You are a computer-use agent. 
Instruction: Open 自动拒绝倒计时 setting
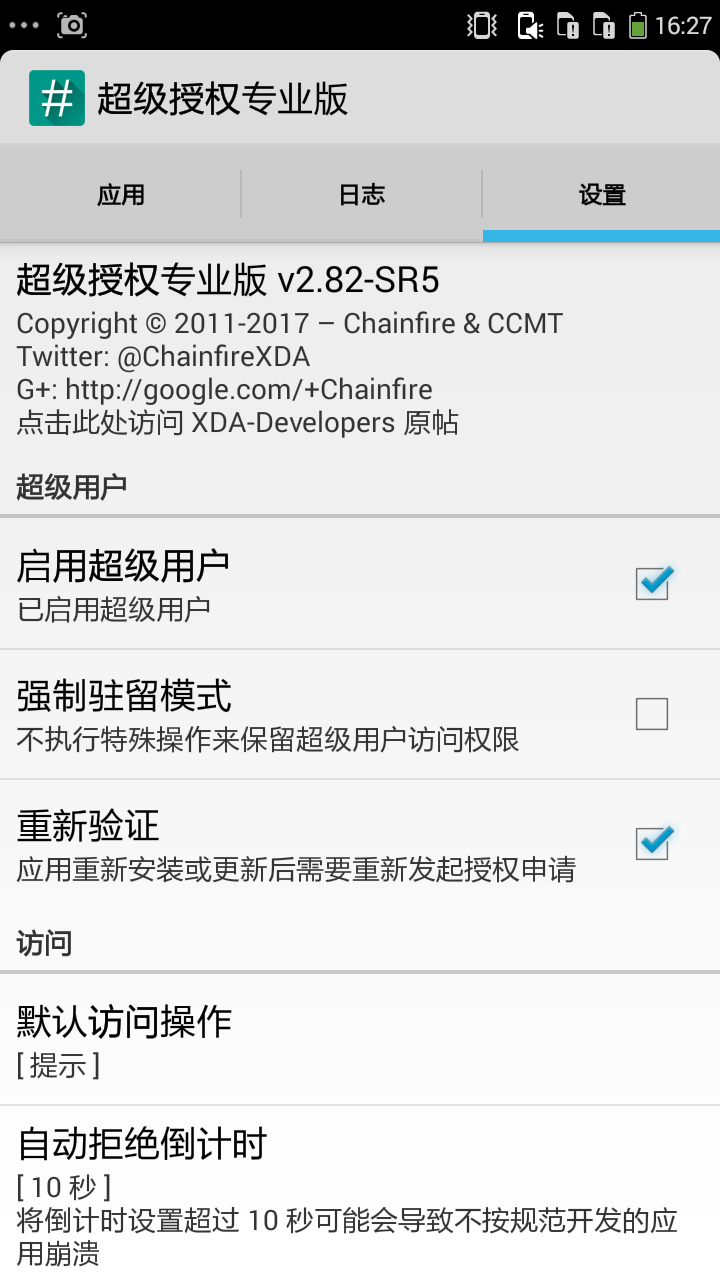(360, 1190)
